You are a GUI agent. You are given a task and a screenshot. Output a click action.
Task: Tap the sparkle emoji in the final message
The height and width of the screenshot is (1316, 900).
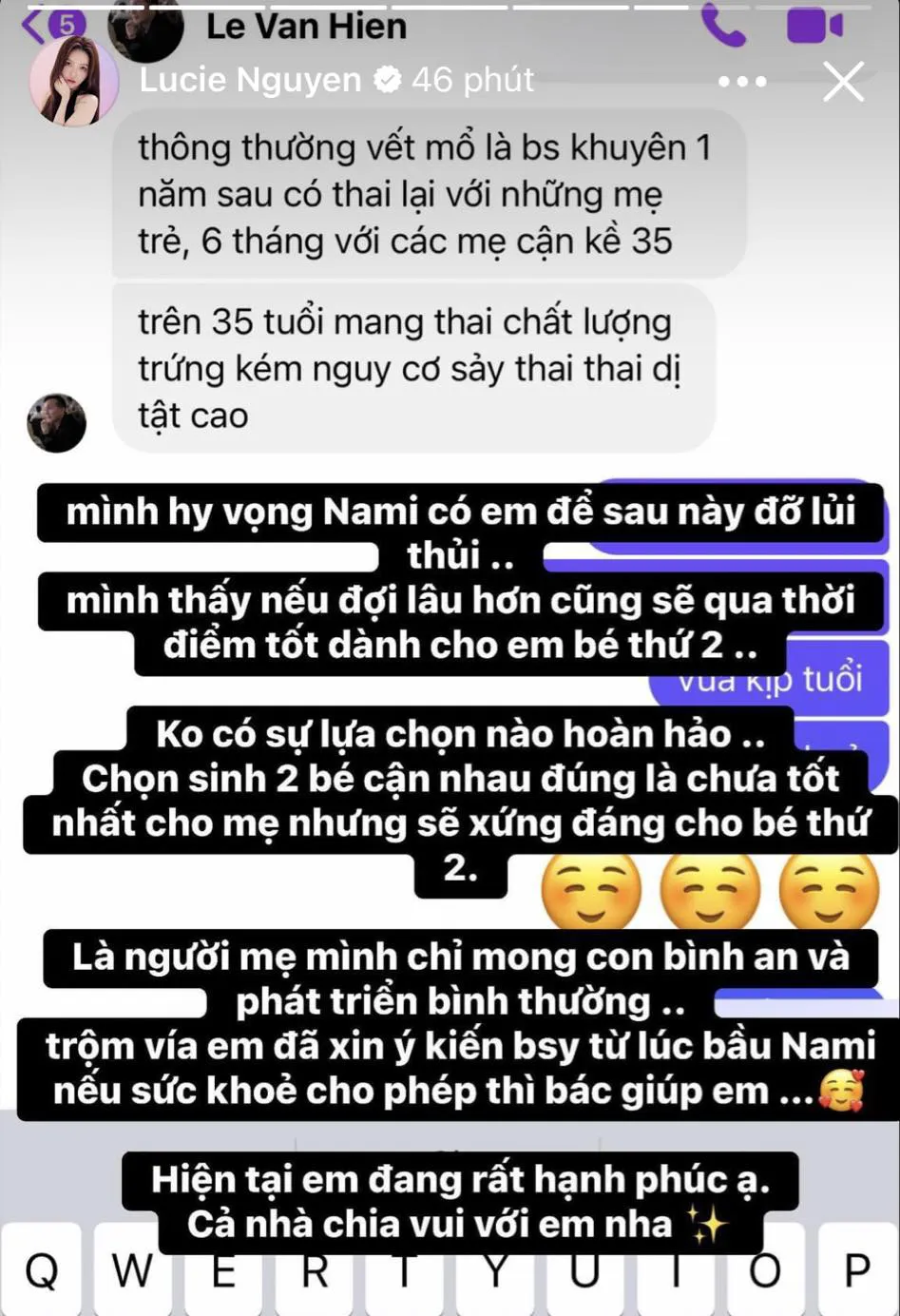(x=710, y=1227)
